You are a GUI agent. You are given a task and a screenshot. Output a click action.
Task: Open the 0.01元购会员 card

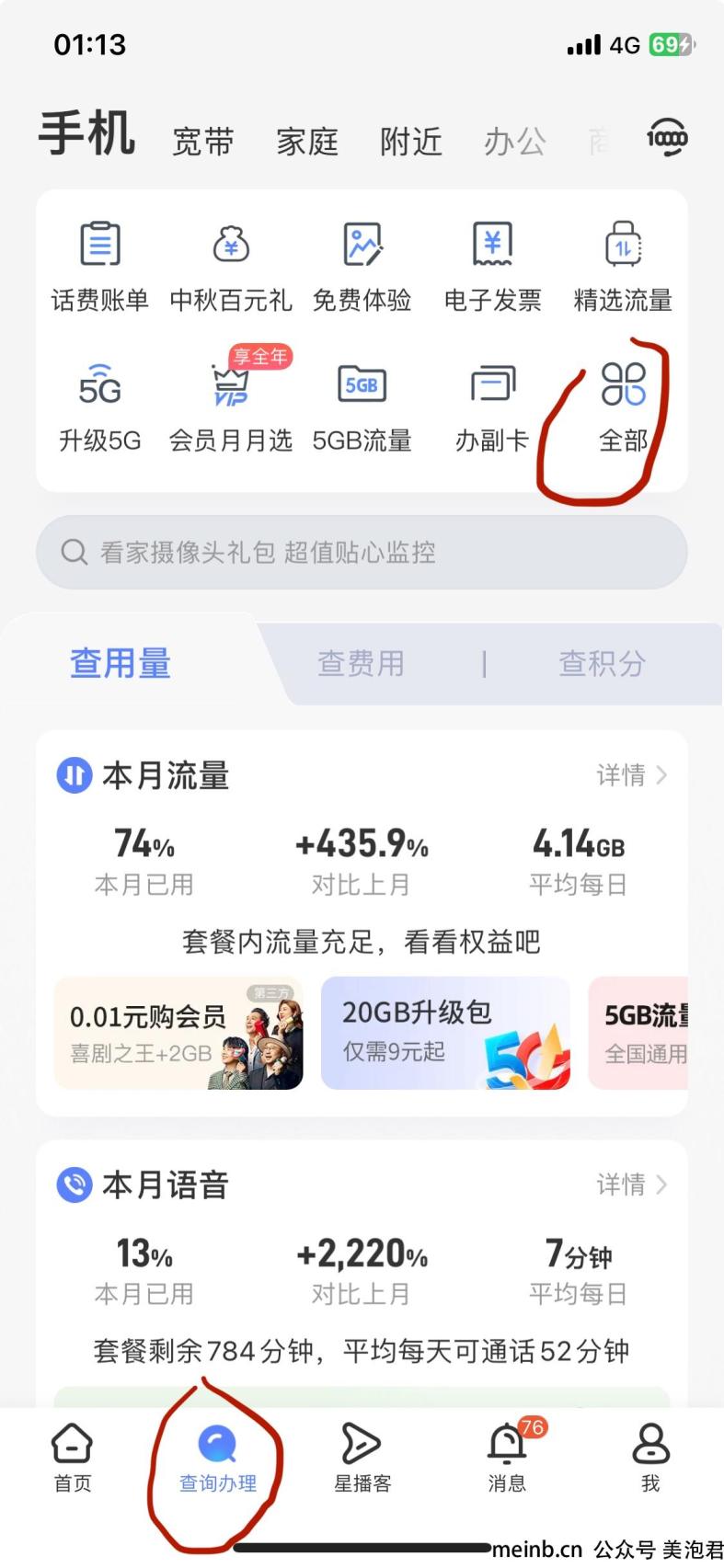coord(178,1033)
